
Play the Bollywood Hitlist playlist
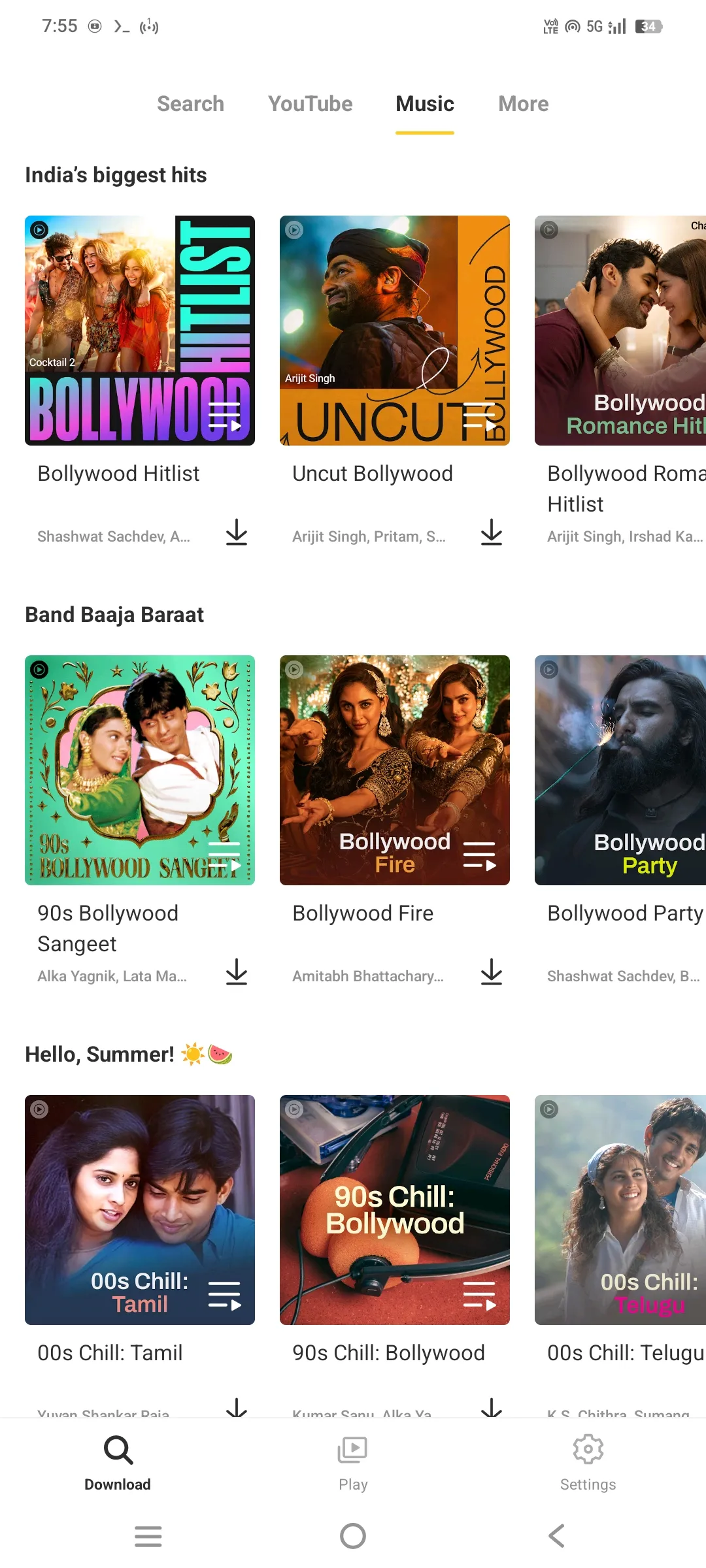pos(39,230)
